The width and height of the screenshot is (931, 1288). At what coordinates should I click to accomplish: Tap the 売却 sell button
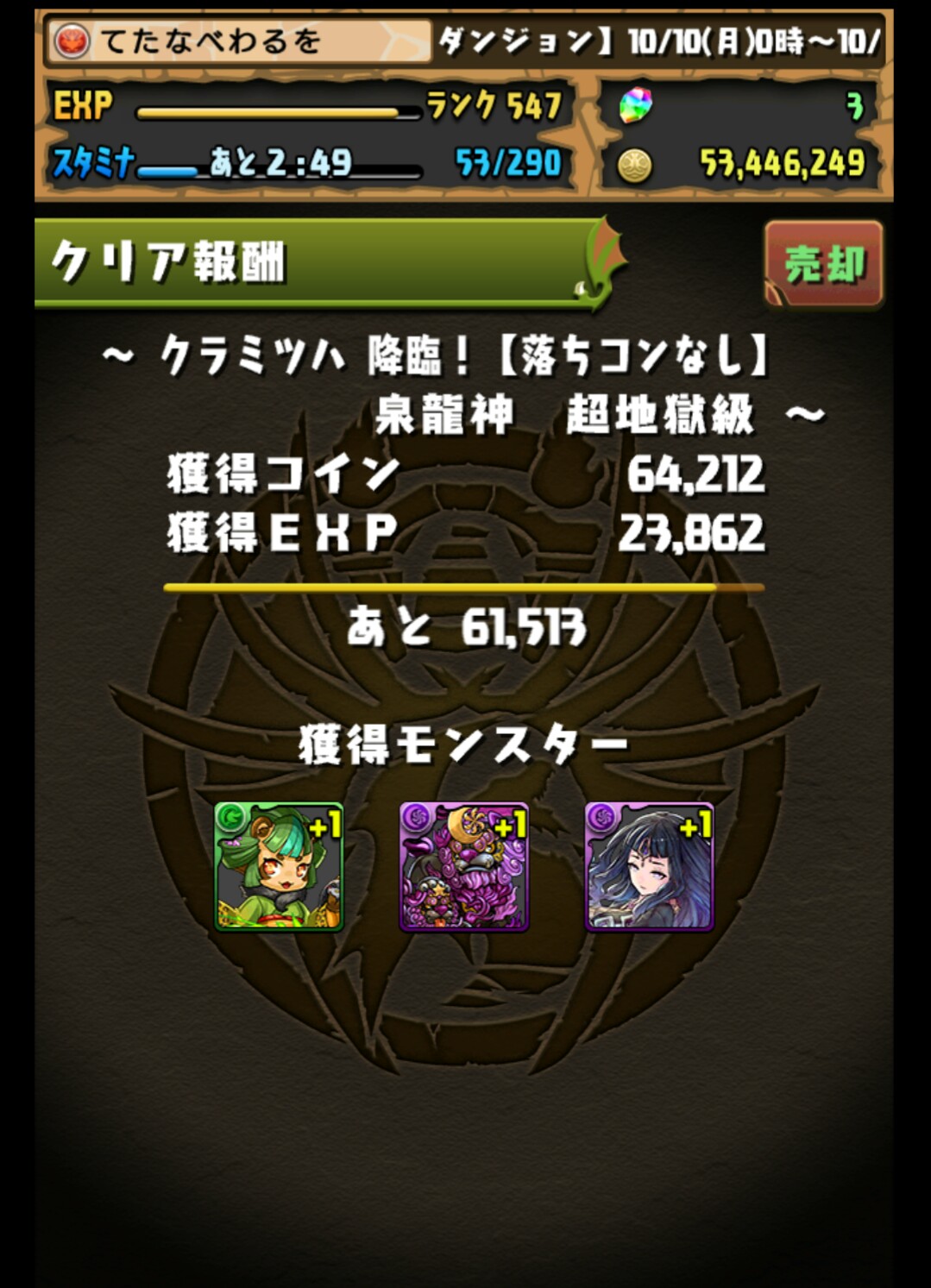click(824, 263)
